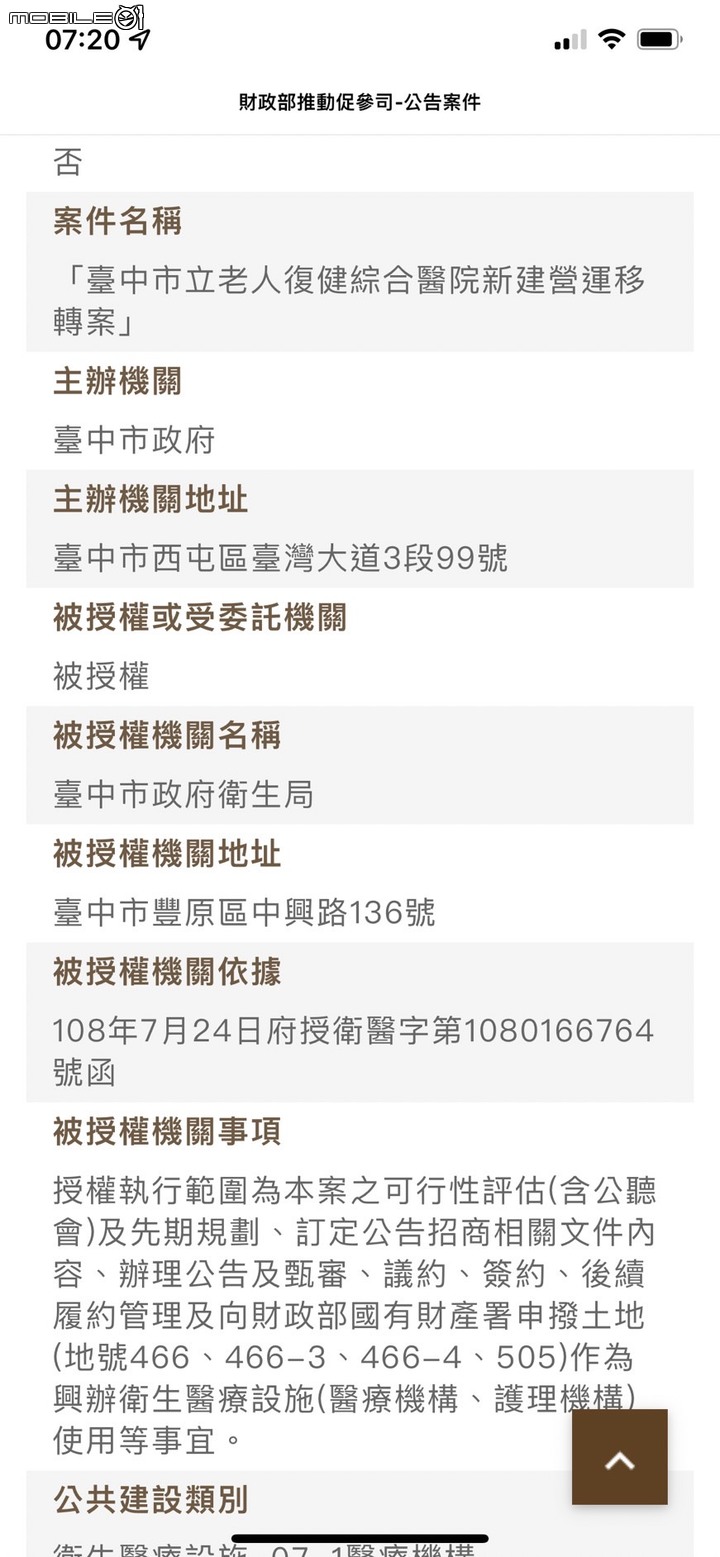Tap the brown scroll-to-top arrow button
720x1557 pixels.
tap(620, 1457)
